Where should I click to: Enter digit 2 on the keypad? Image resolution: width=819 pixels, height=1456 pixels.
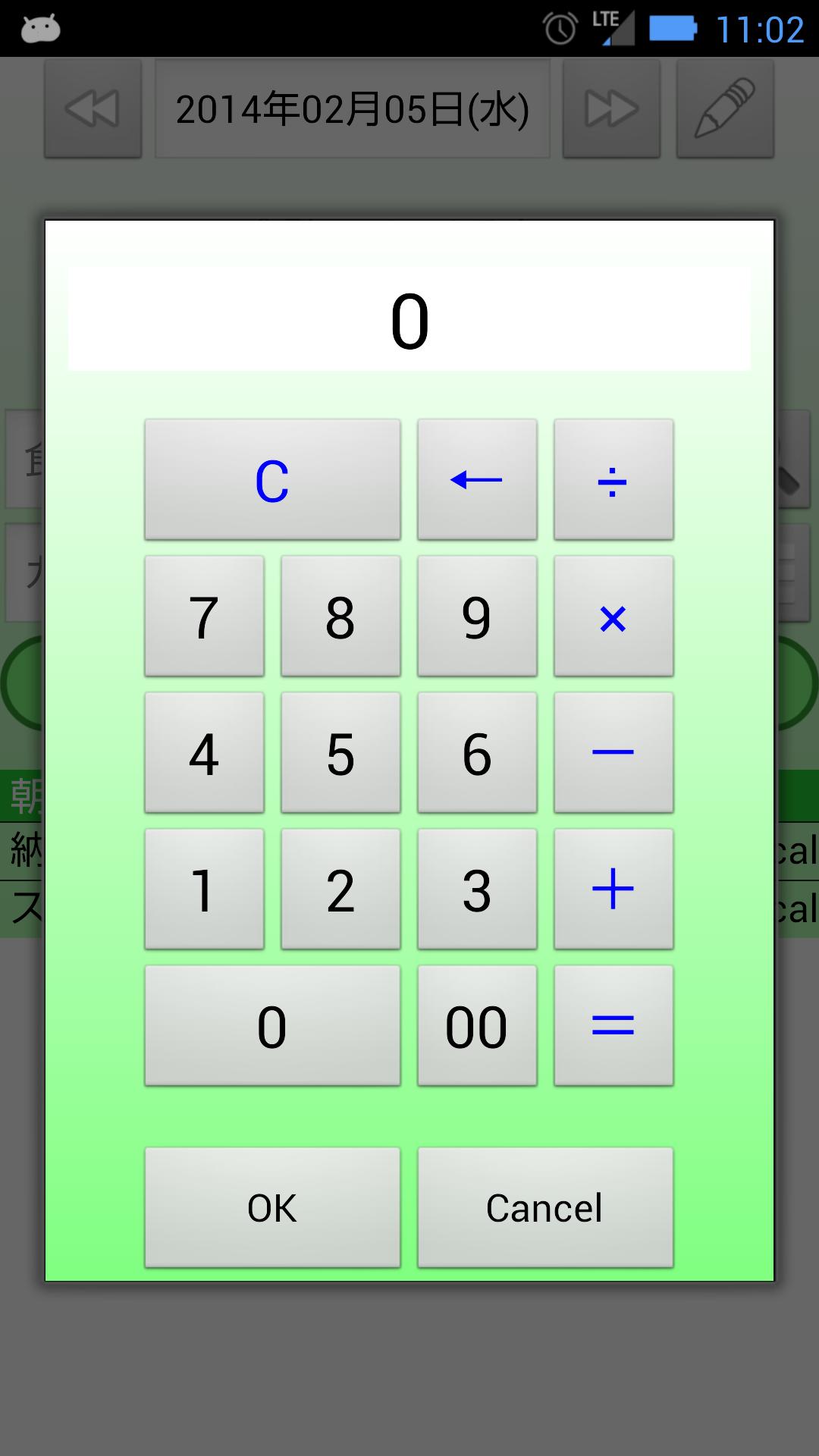point(340,889)
